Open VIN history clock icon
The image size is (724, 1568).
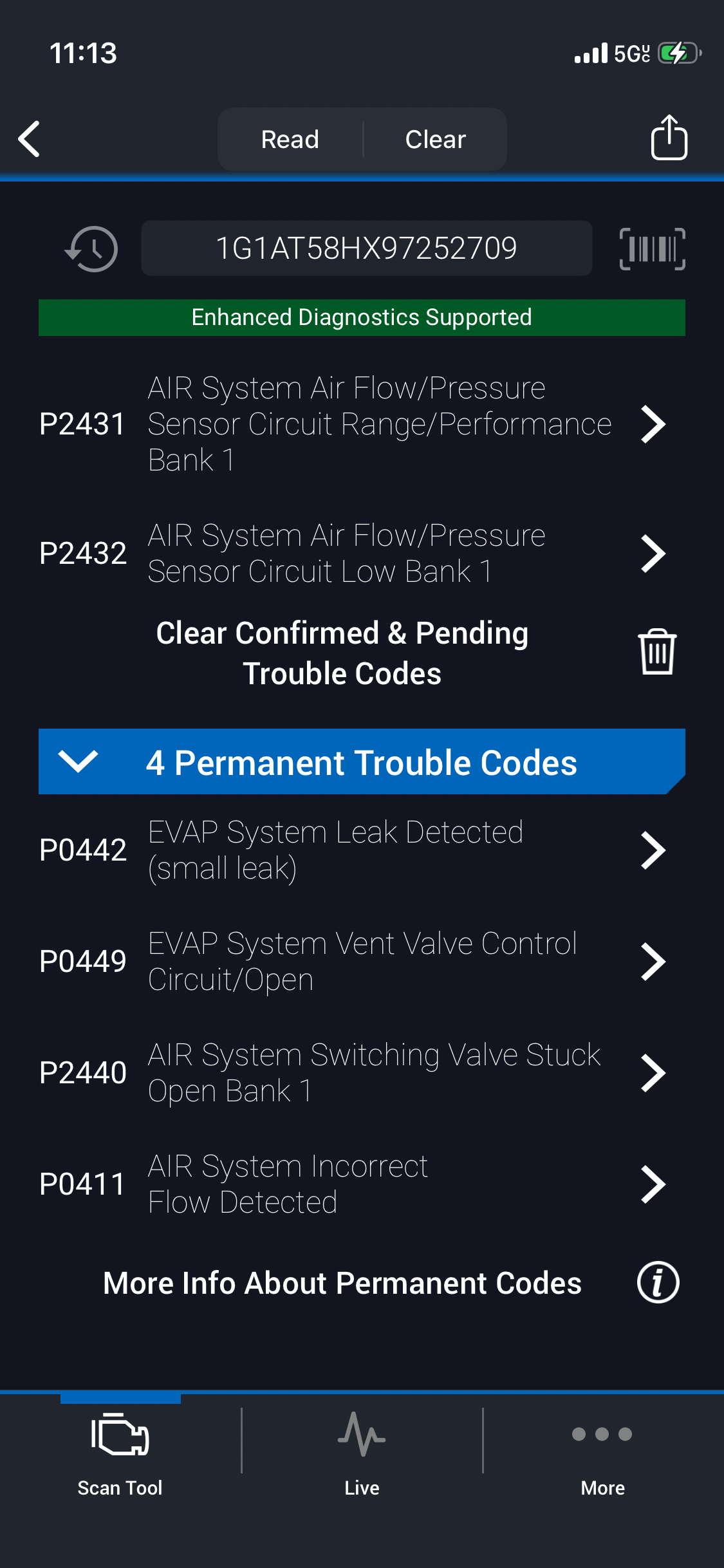91,248
